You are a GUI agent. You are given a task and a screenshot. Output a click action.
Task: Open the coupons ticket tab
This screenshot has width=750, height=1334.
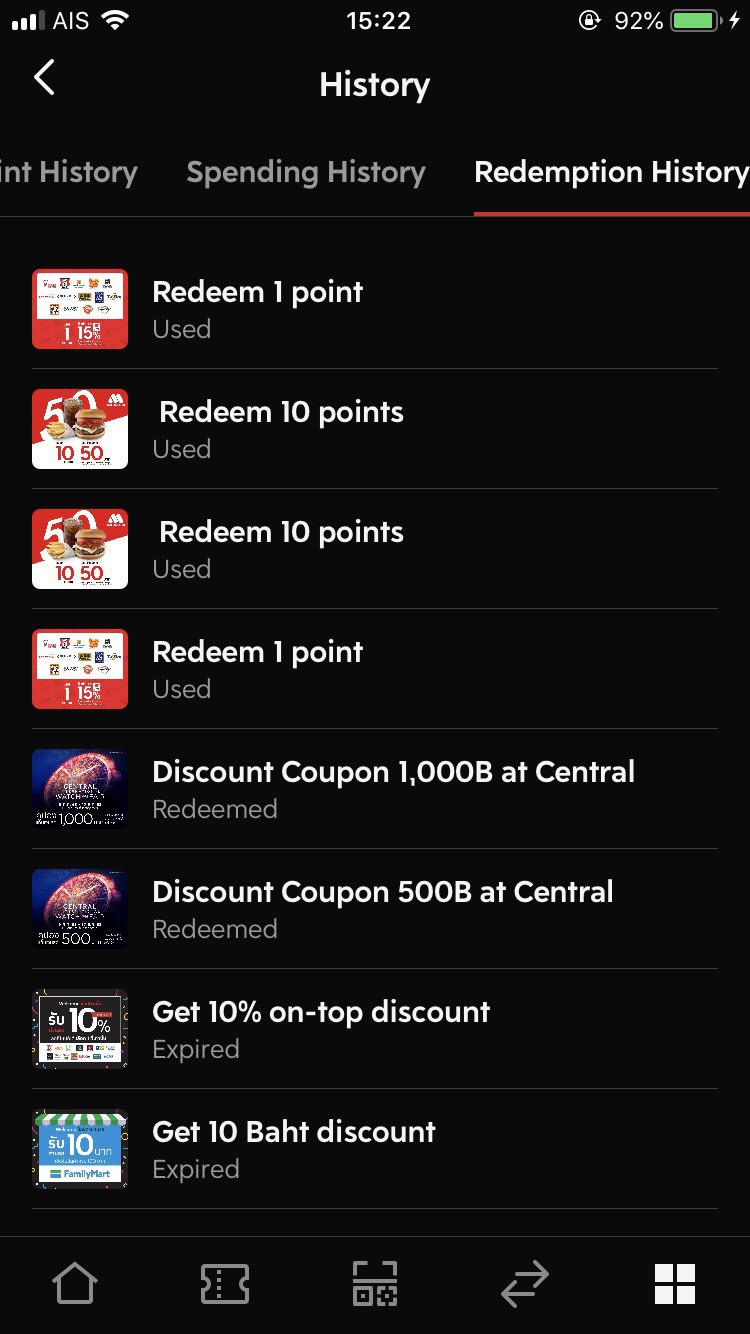[225, 1284]
